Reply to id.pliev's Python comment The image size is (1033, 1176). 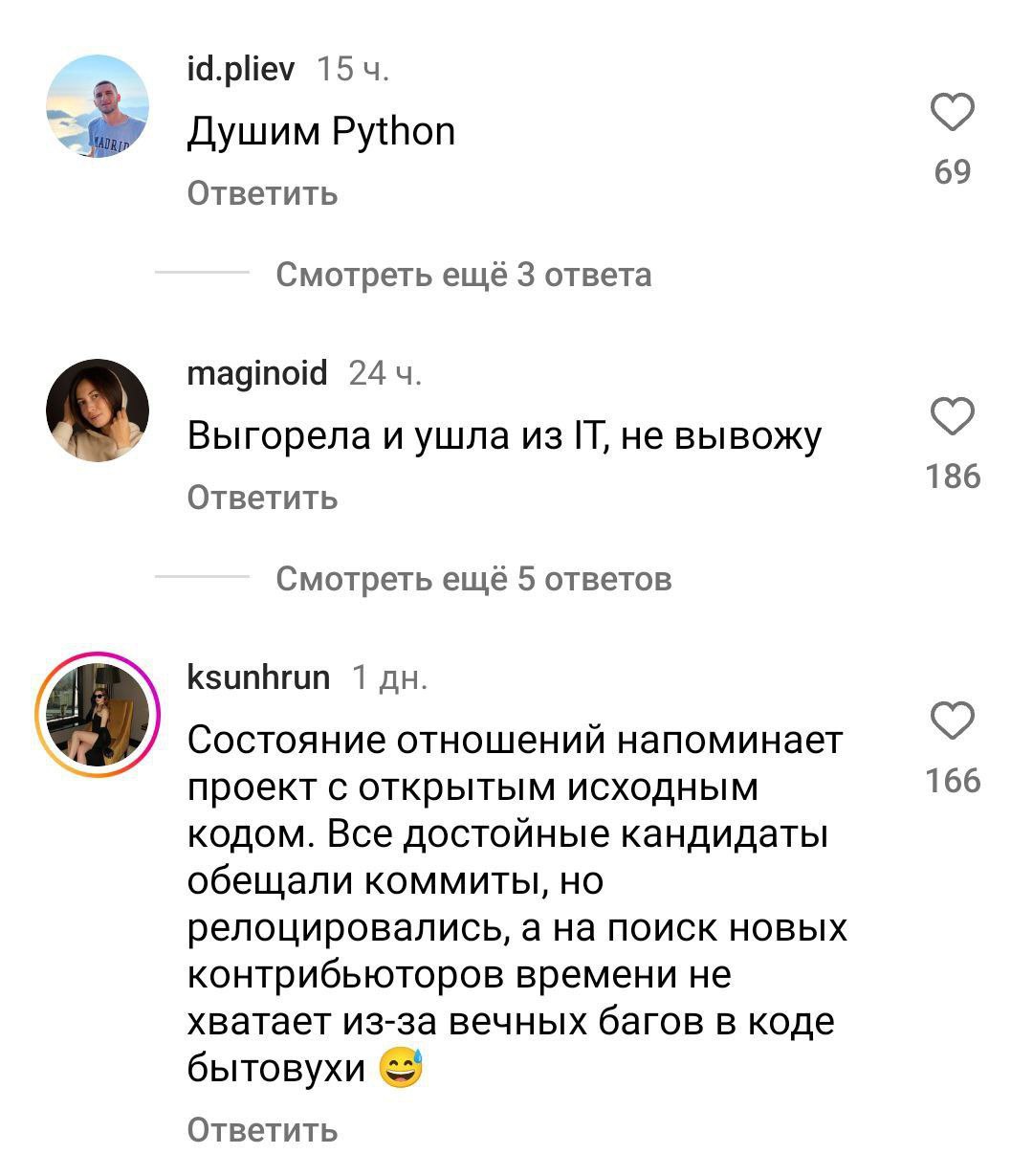point(262,193)
